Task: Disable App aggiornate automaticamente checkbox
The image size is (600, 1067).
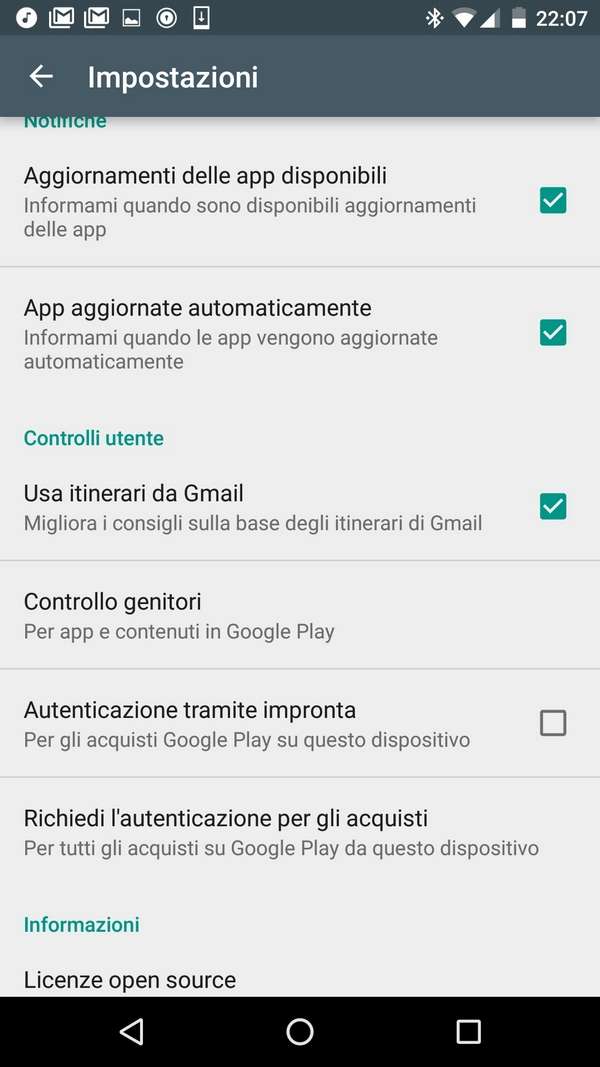Action: coord(552,333)
